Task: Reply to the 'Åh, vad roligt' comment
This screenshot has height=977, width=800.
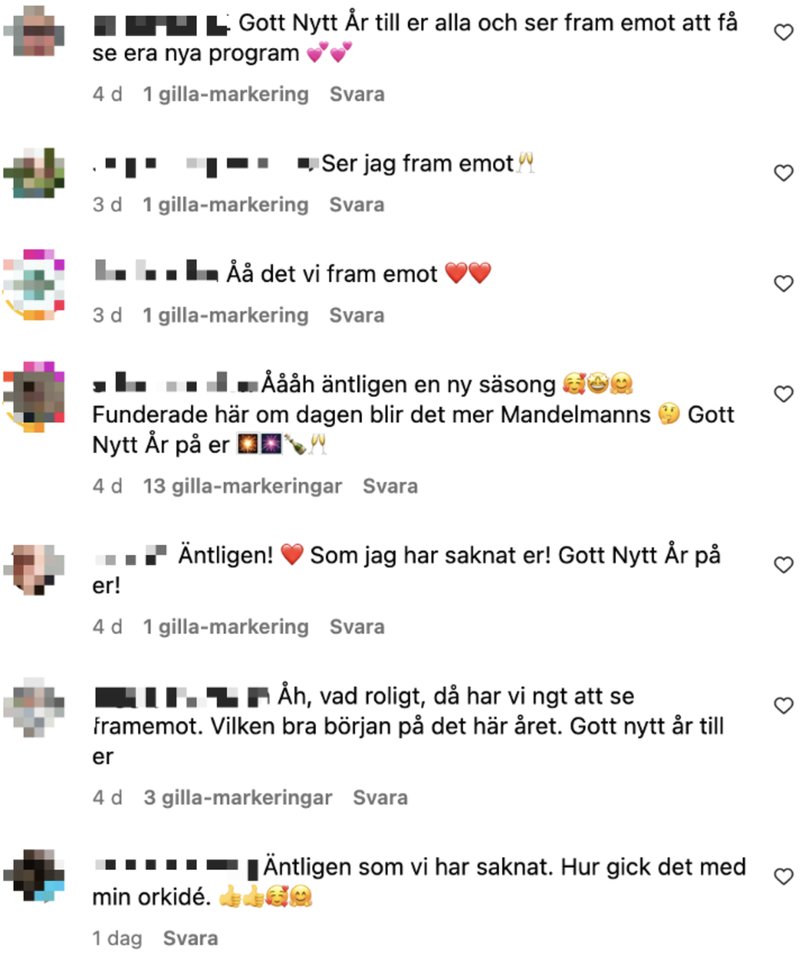Action: [381, 798]
